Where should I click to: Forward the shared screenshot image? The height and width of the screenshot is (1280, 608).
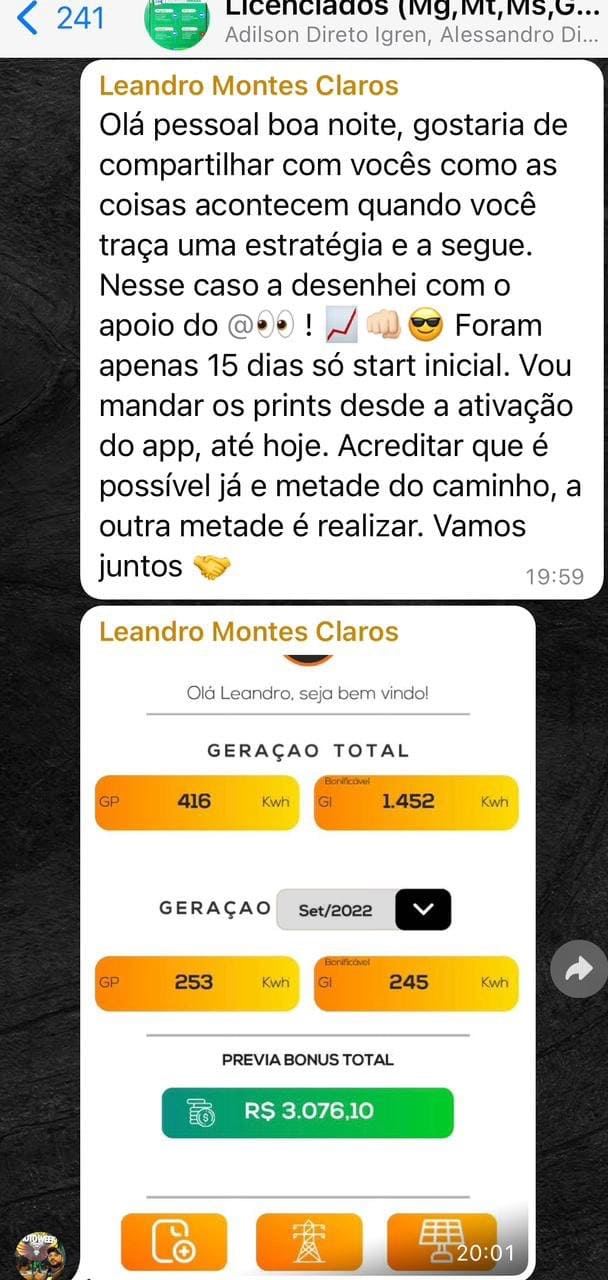[579, 968]
